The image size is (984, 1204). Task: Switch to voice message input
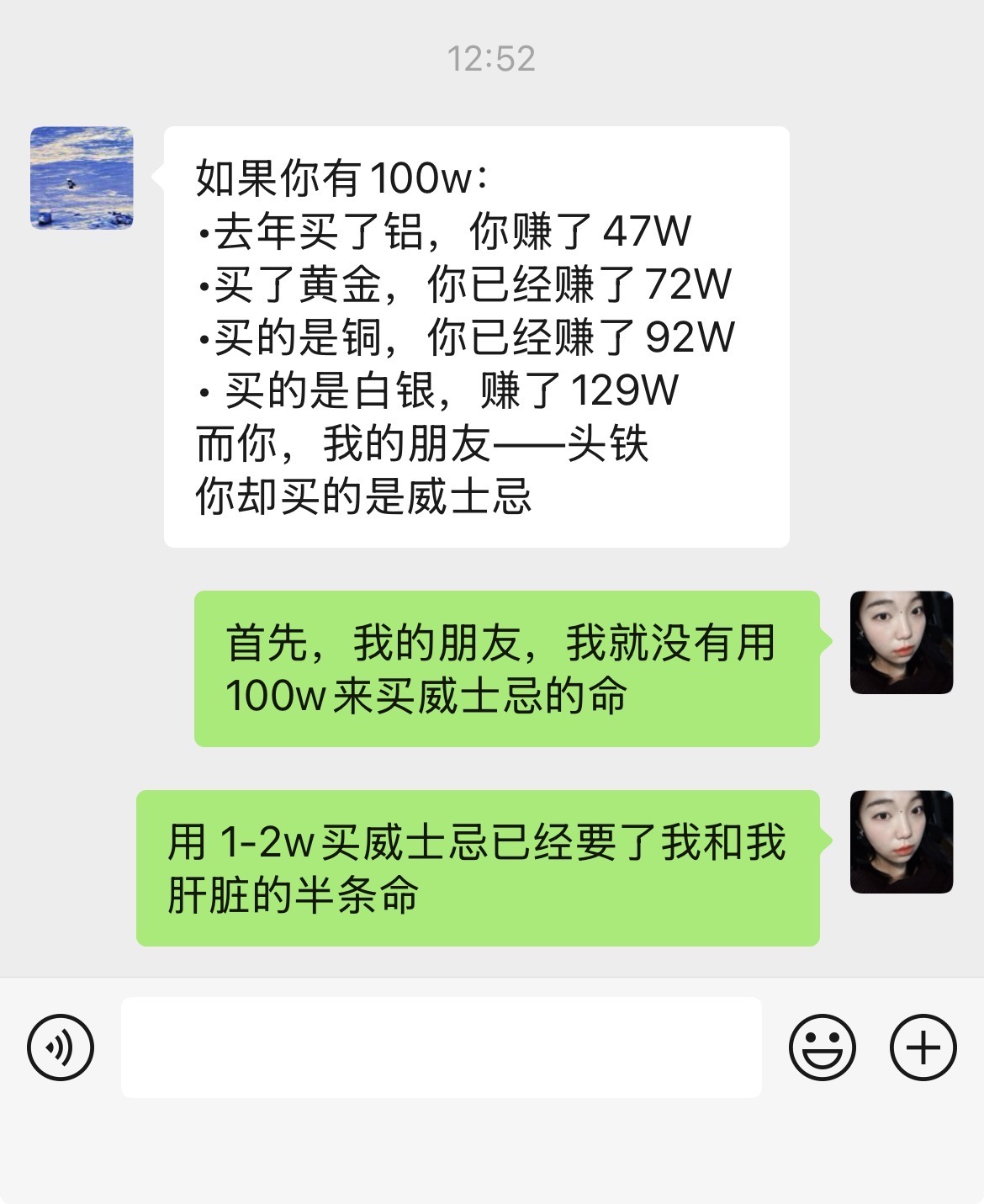click(x=61, y=1048)
